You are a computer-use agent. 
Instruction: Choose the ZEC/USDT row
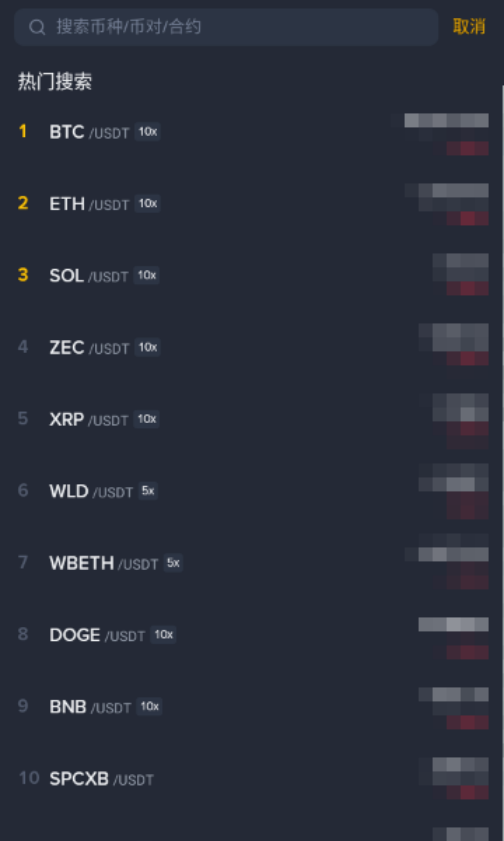click(252, 348)
